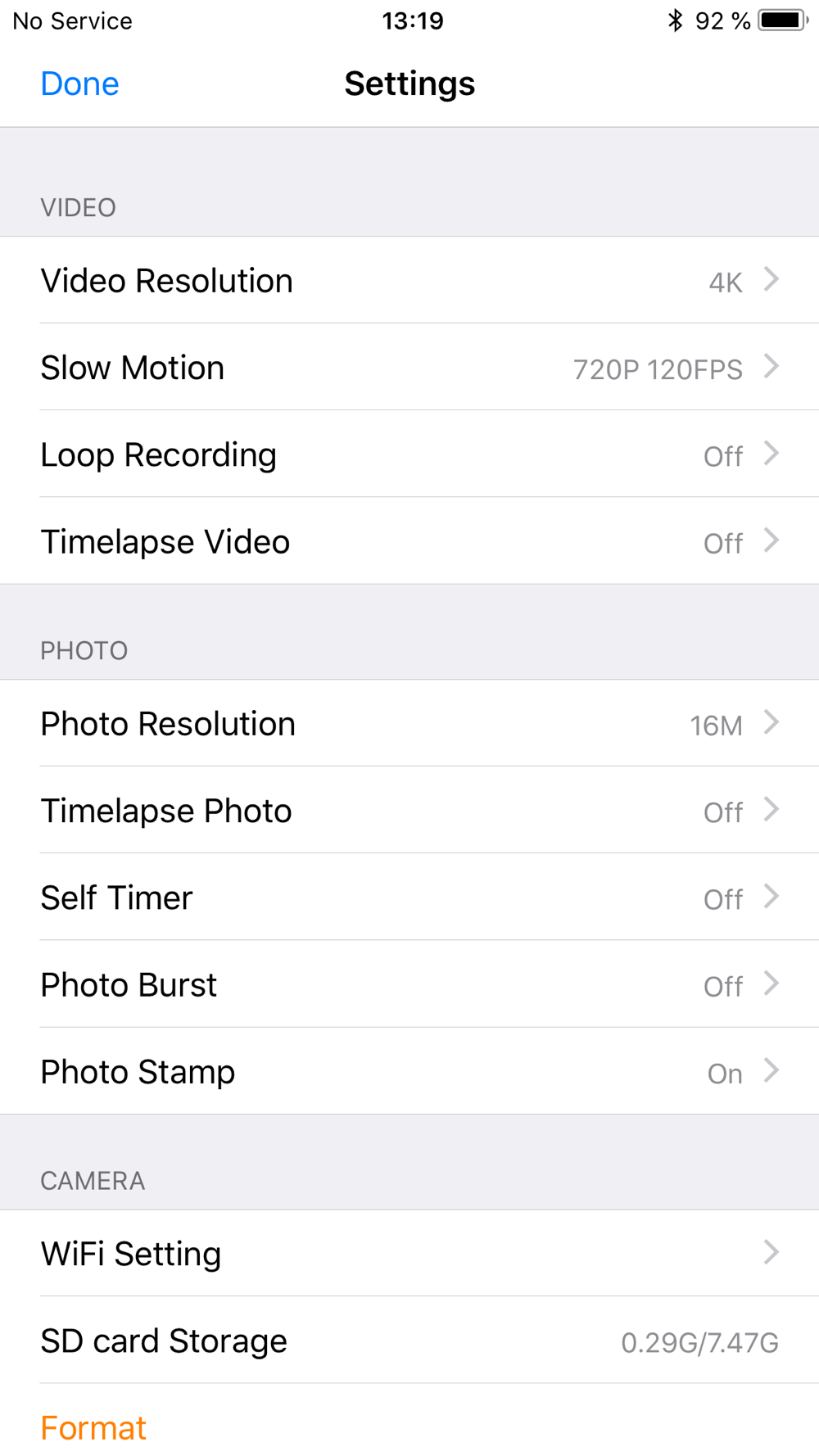Viewport: 819px width, 1456px height.
Task: Change Photo Resolution
Action: point(409,723)
